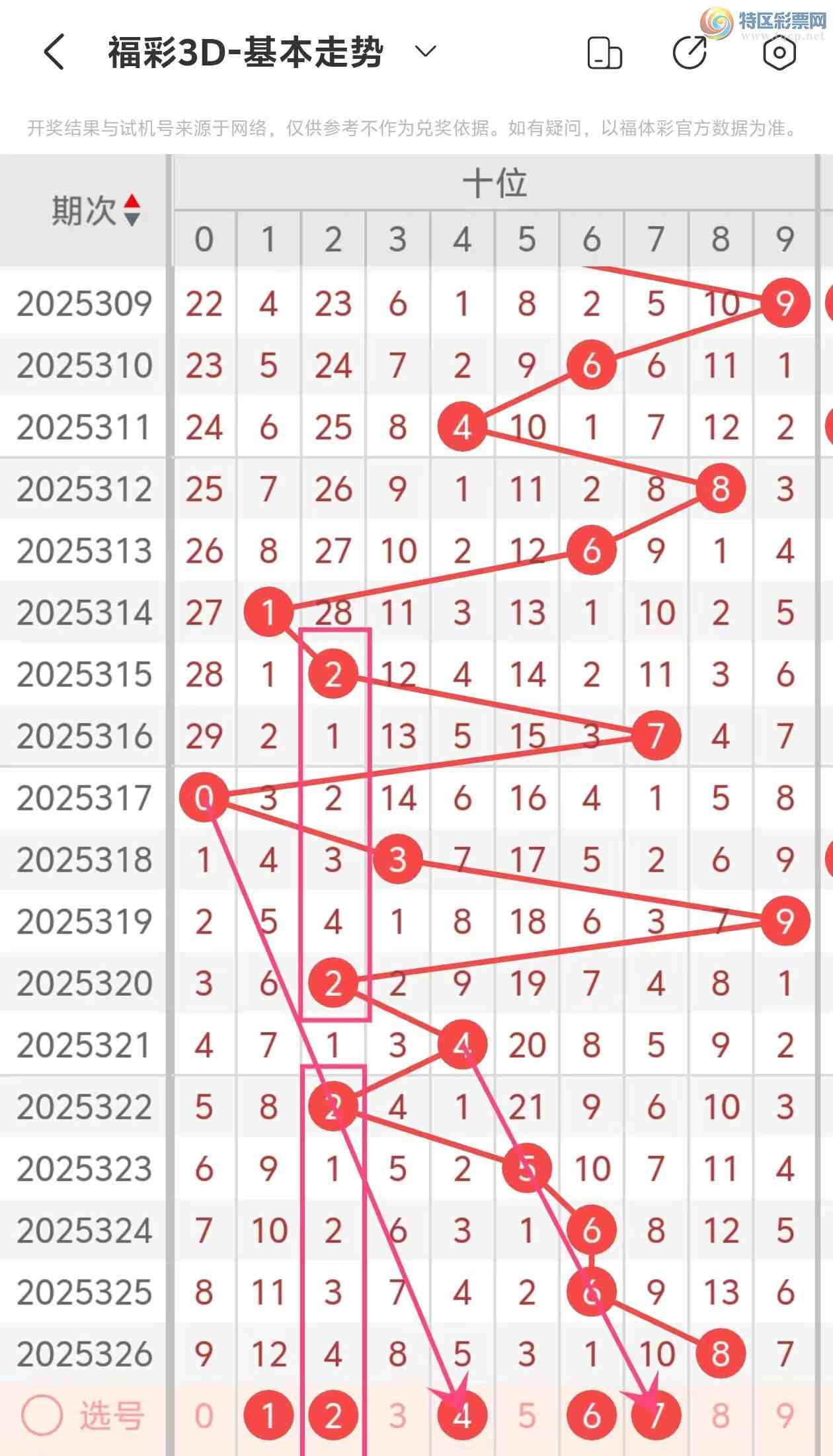Select number 8 in the 选号 row
Image resolution: width=833 pixels, height=1456 pixels.
tap(721, 1416)
